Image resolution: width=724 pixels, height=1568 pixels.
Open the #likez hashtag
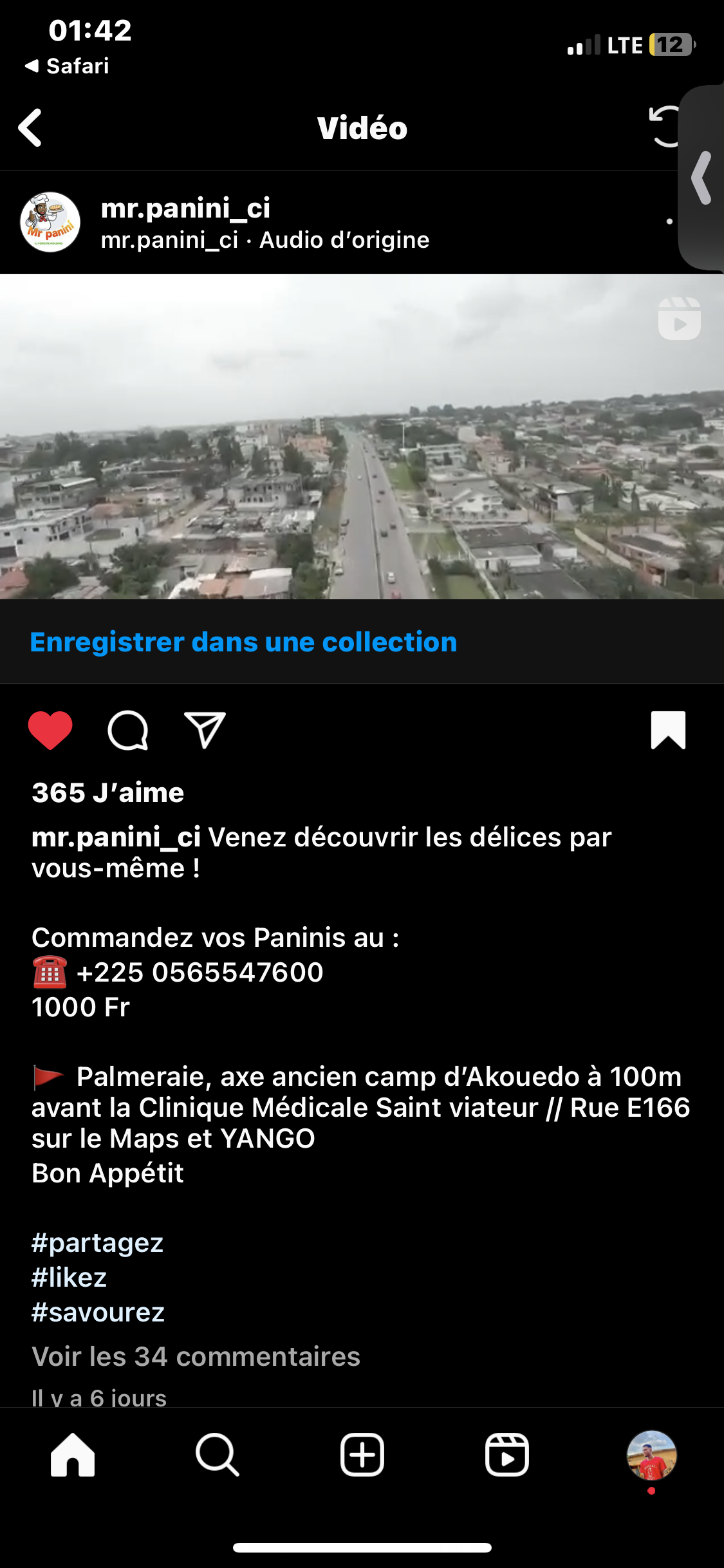tap(69, 1278)
